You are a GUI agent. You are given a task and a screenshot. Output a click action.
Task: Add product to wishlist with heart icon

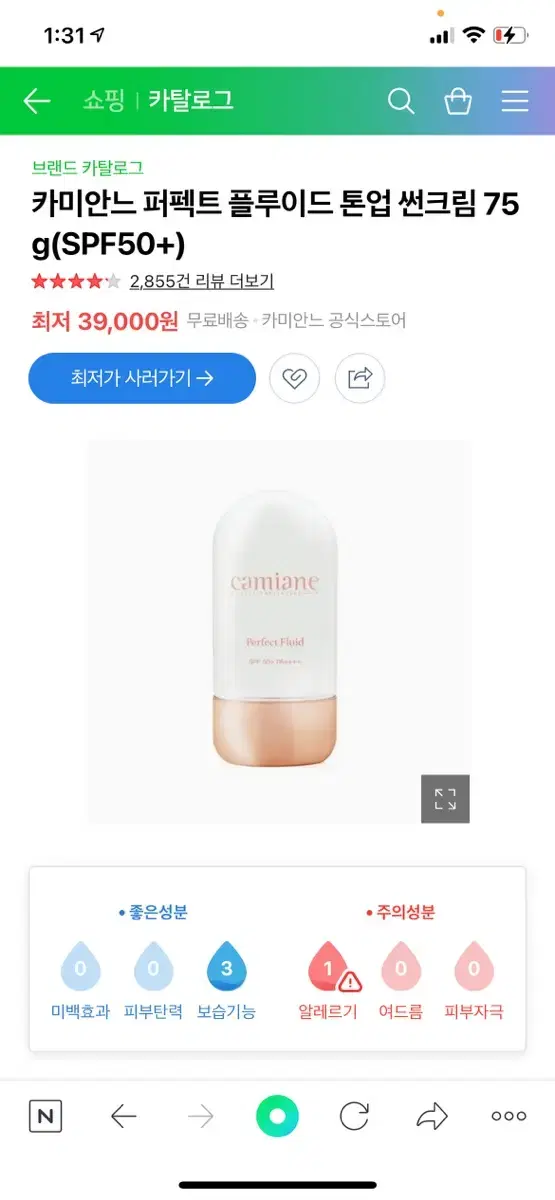coord(294,378)
